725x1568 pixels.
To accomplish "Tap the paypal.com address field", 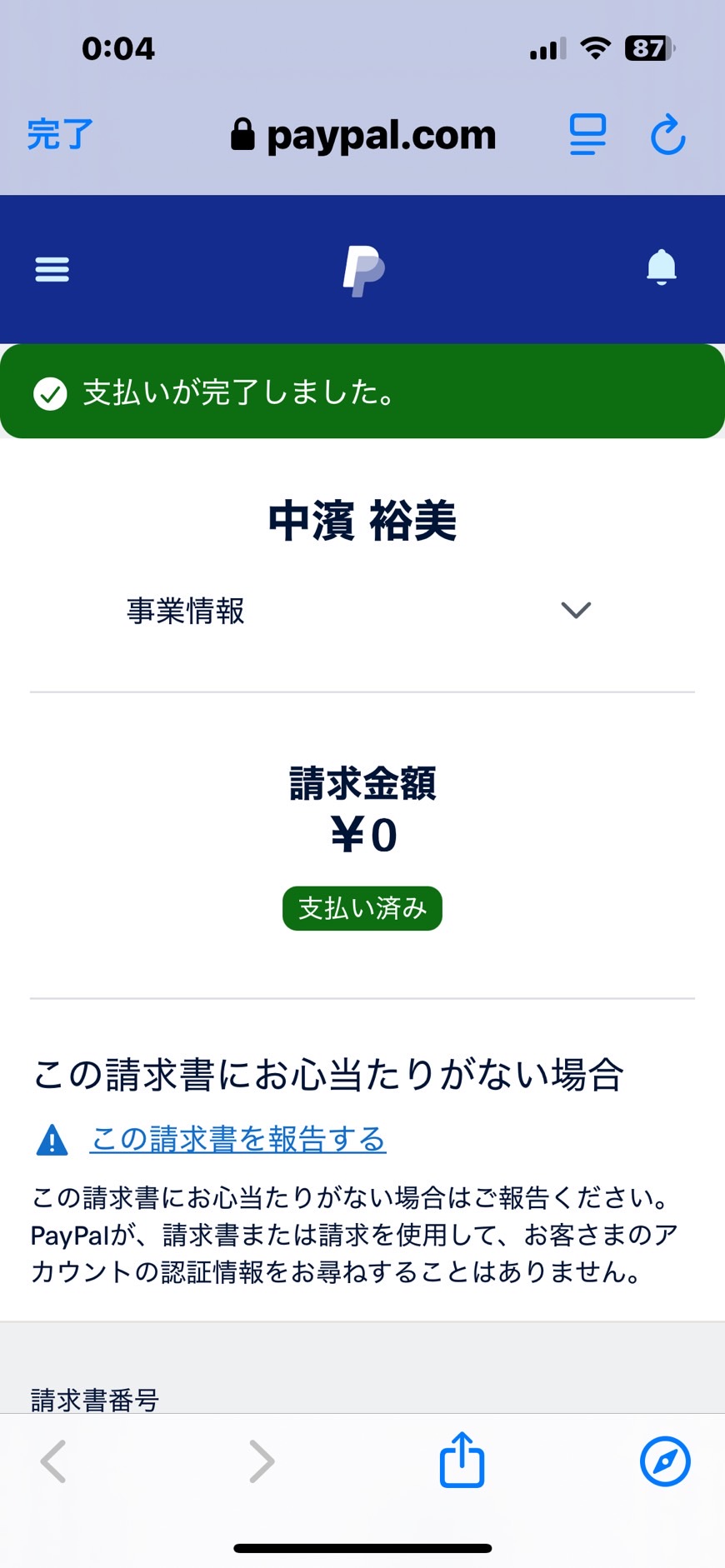I will point(363,135).
